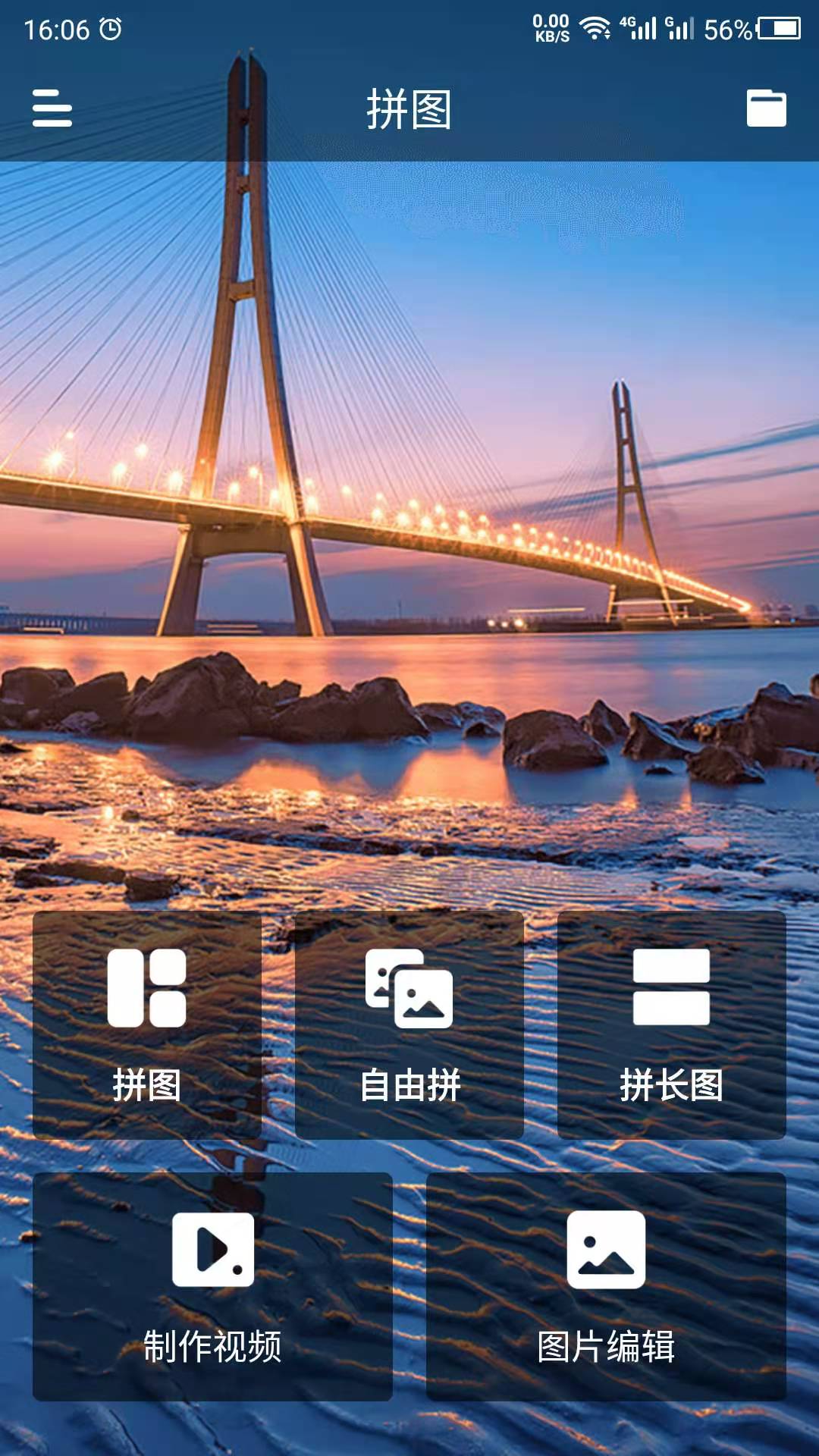Open 制作视频 to make a video

tap(212, 1286)
